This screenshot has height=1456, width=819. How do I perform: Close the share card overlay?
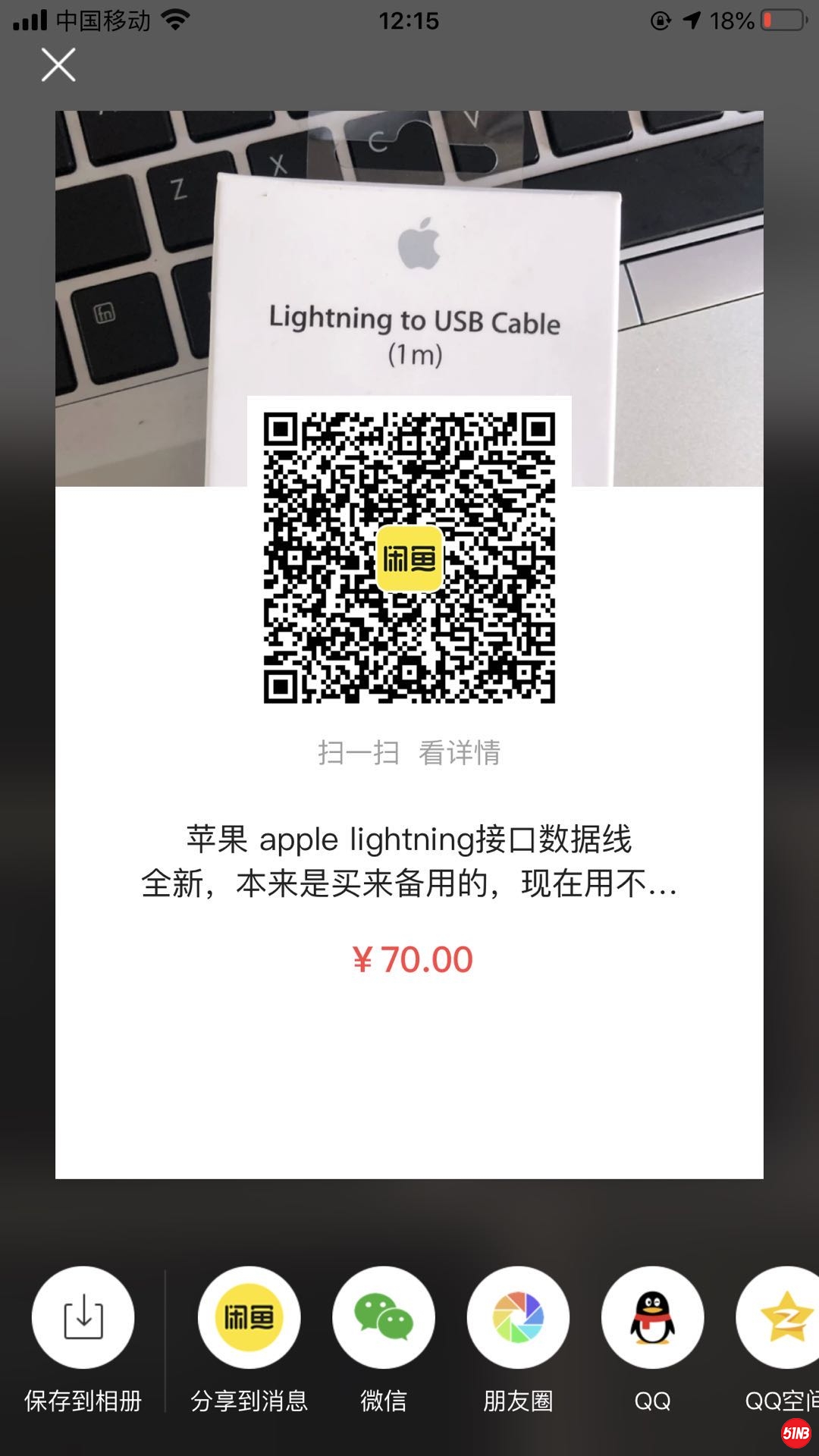58,64
